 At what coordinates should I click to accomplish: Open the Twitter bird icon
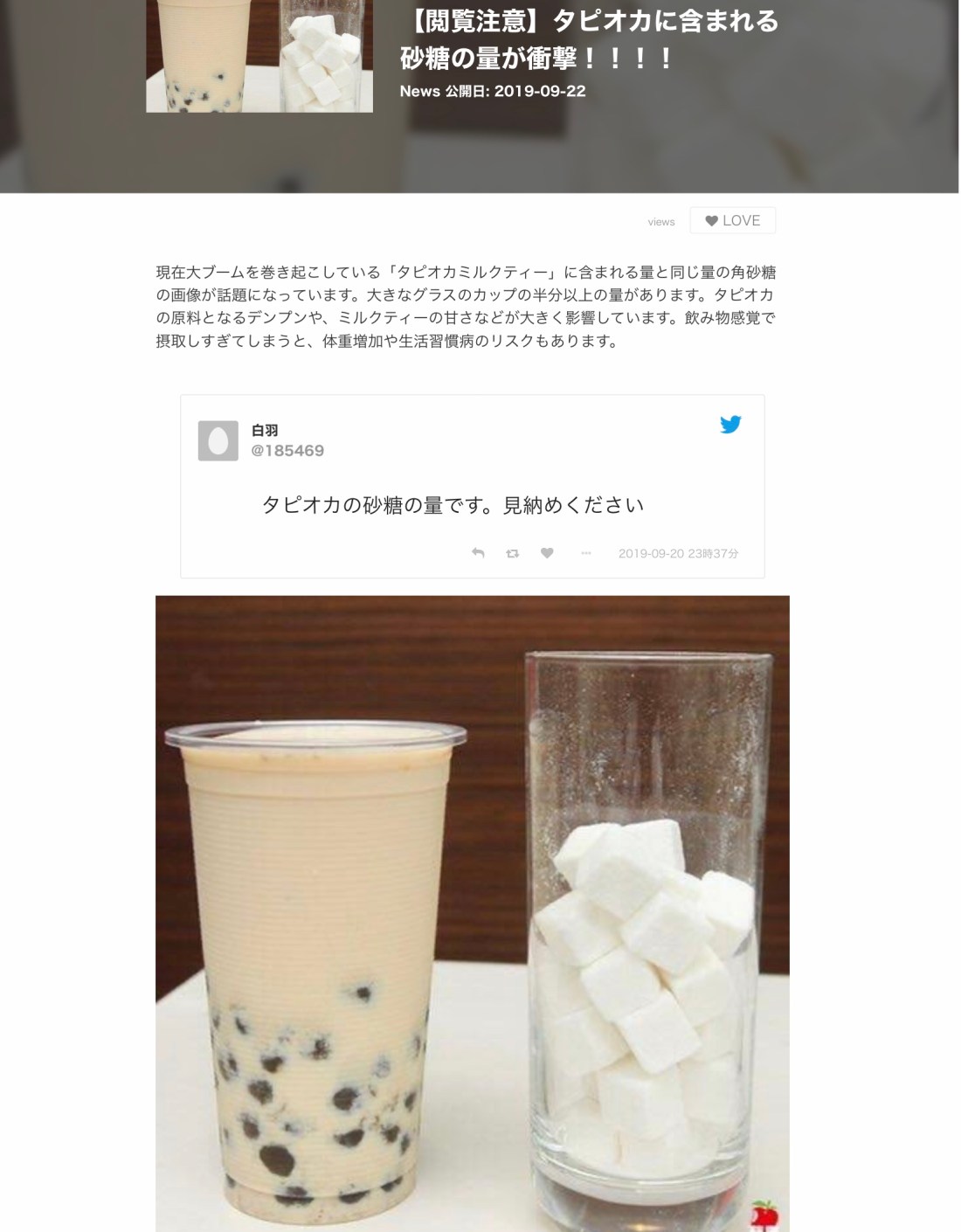(x=730, y=425)
